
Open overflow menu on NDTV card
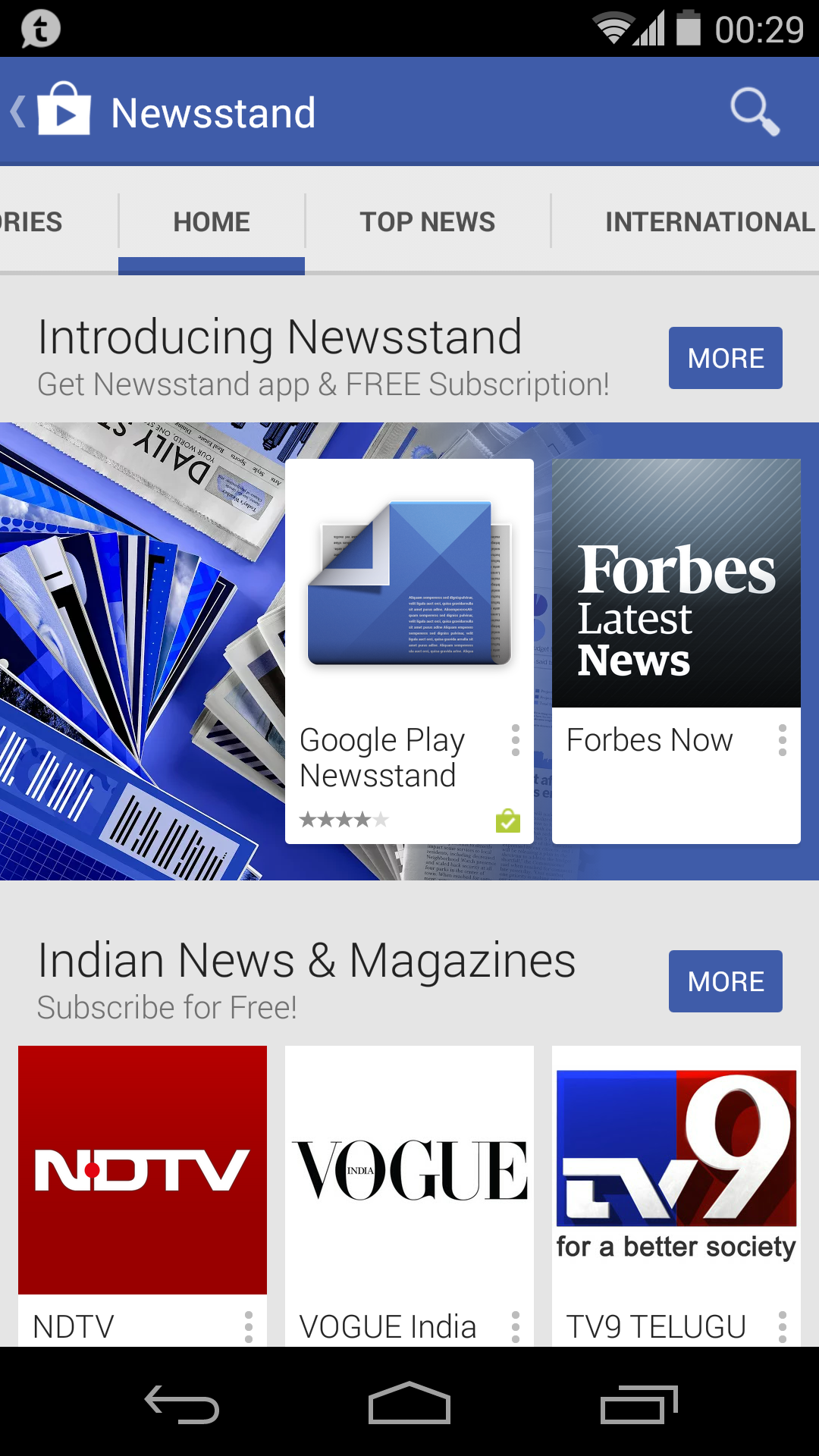pos(249,1327)
